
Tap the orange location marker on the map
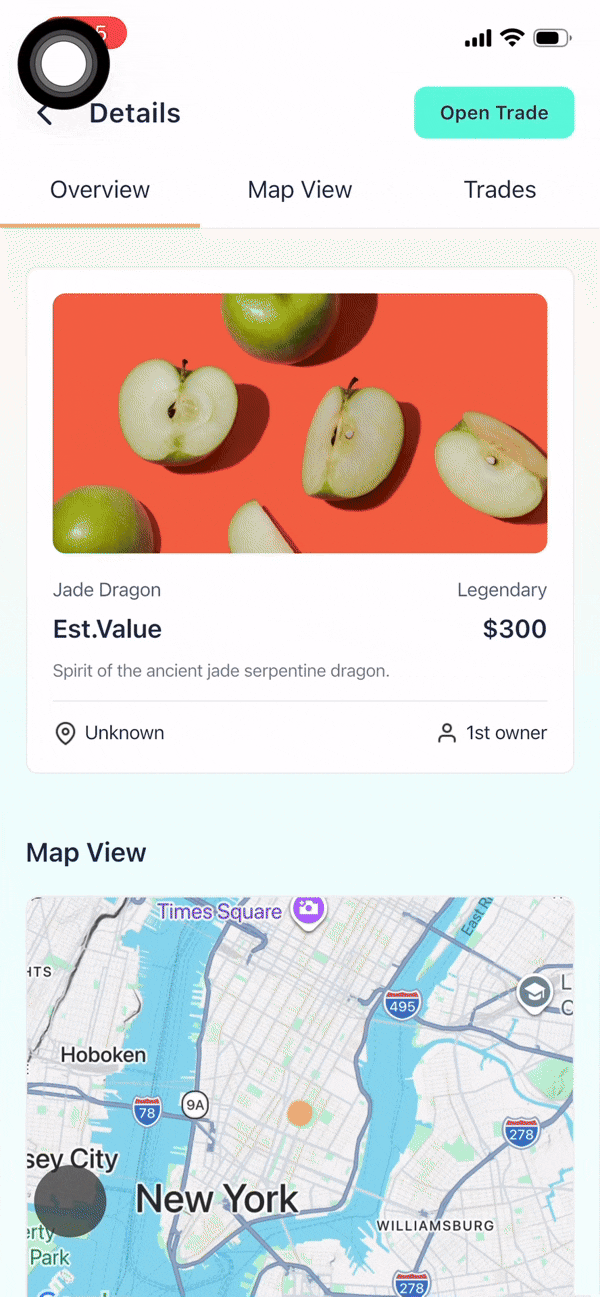tap(300, 1113)
